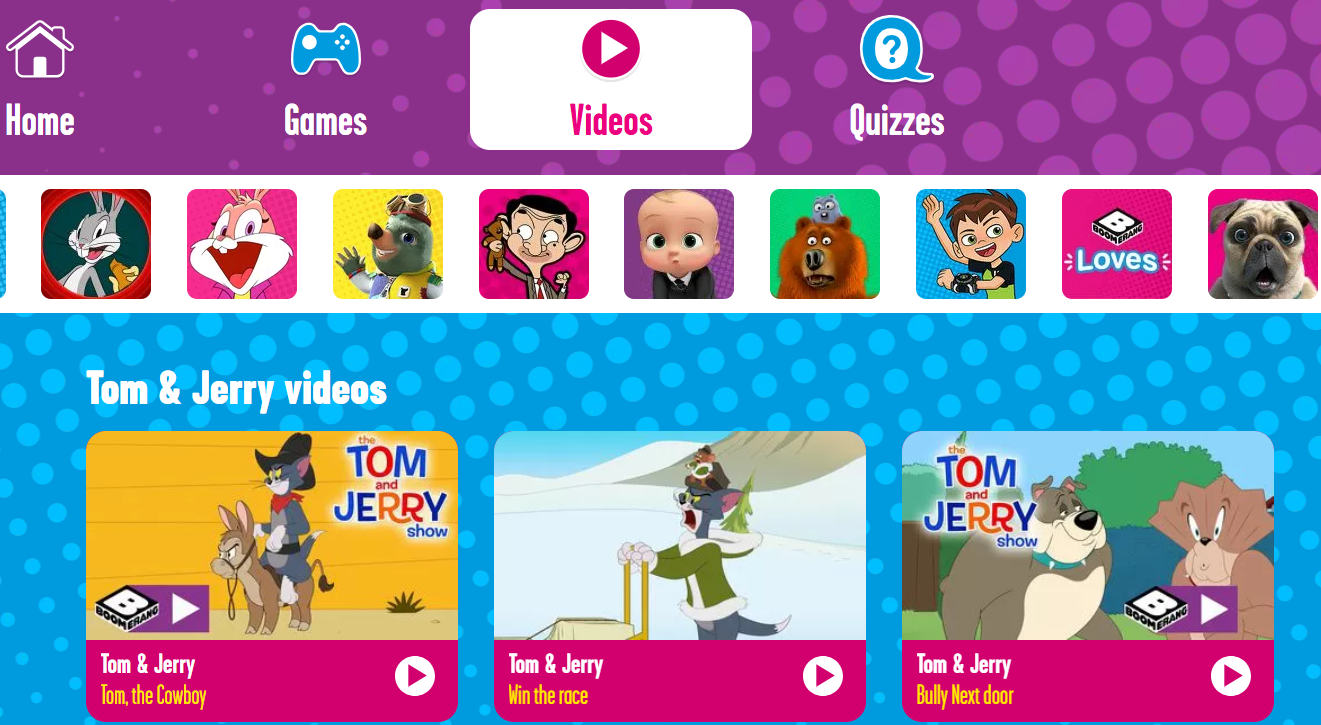
Task: Select the Videos tab
Action: click(x=610, y=80)
